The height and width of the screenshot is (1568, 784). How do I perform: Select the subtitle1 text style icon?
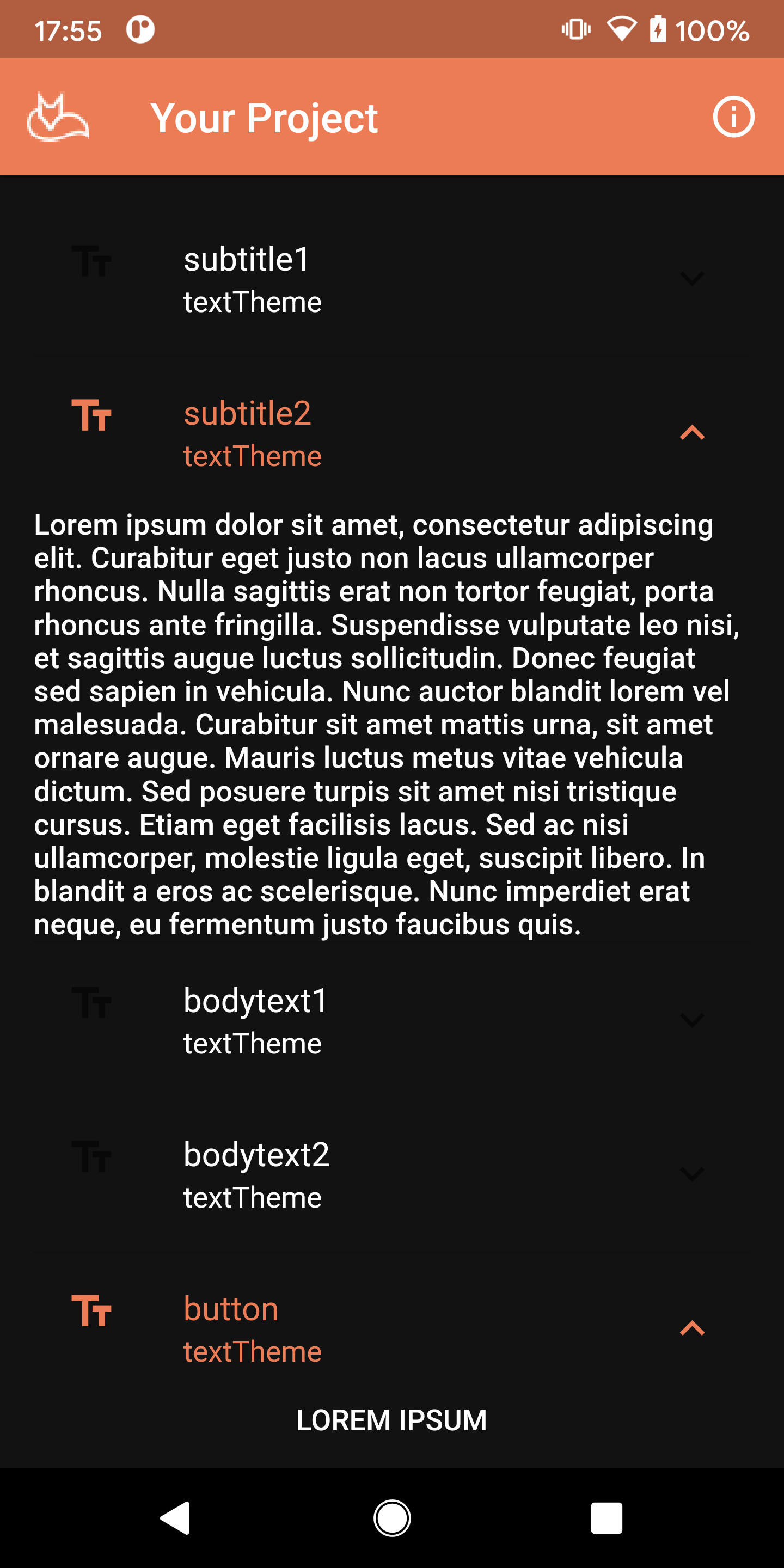pyautogui.click(x=91, y=261)
